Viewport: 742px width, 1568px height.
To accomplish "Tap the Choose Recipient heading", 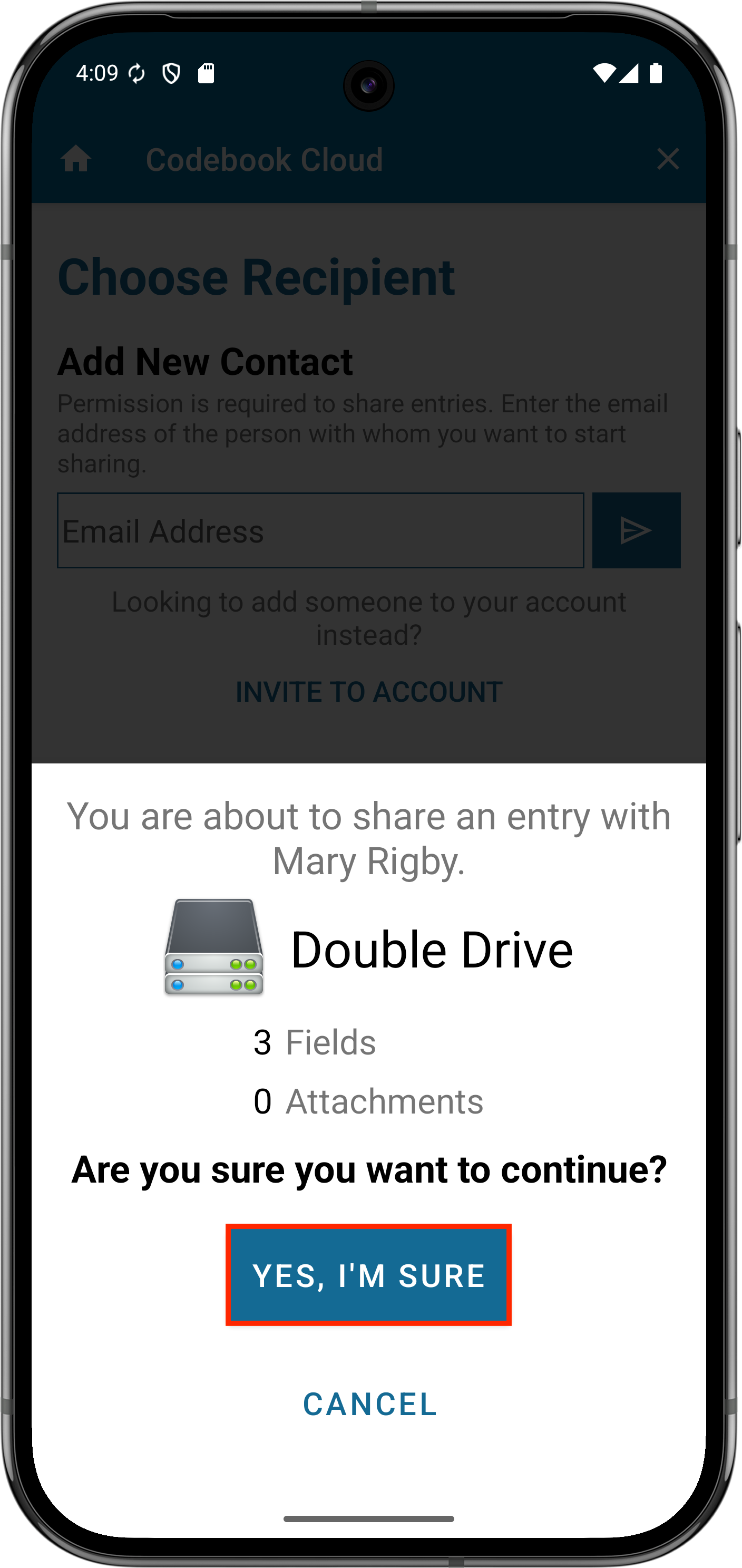I will [256, 277].
